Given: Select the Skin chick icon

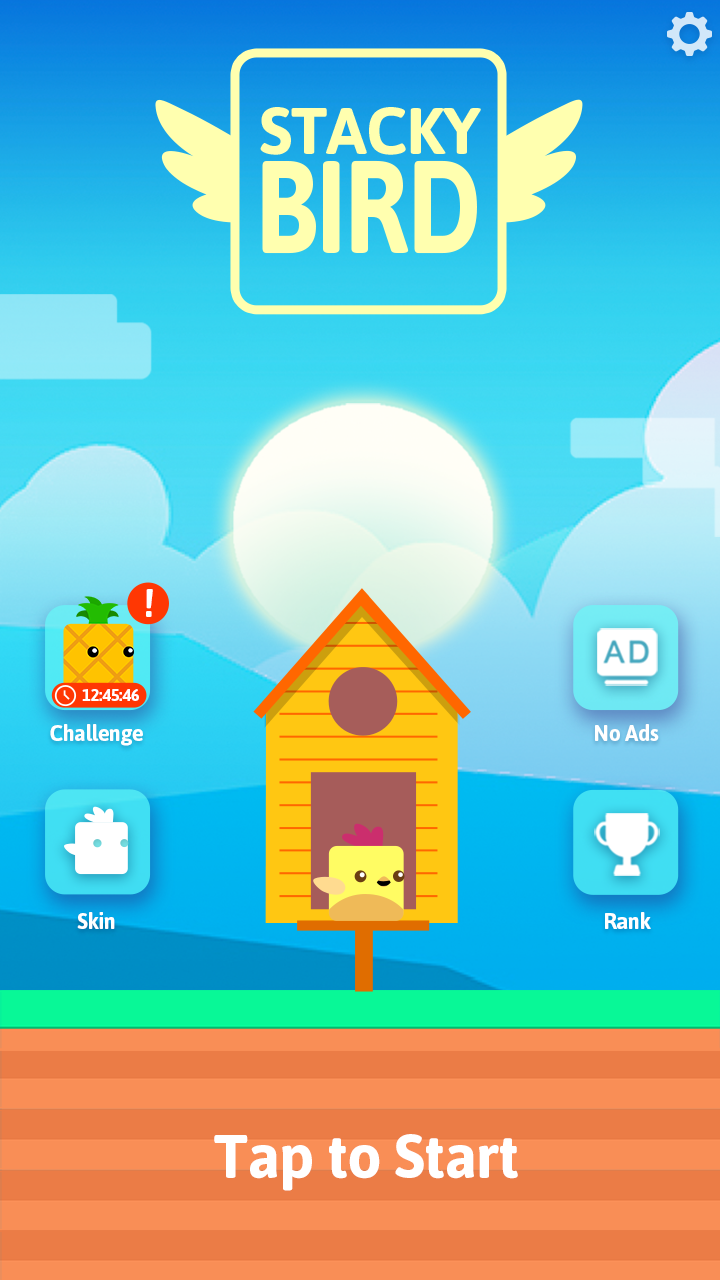Looking at the screenshot, I should 96,843.
